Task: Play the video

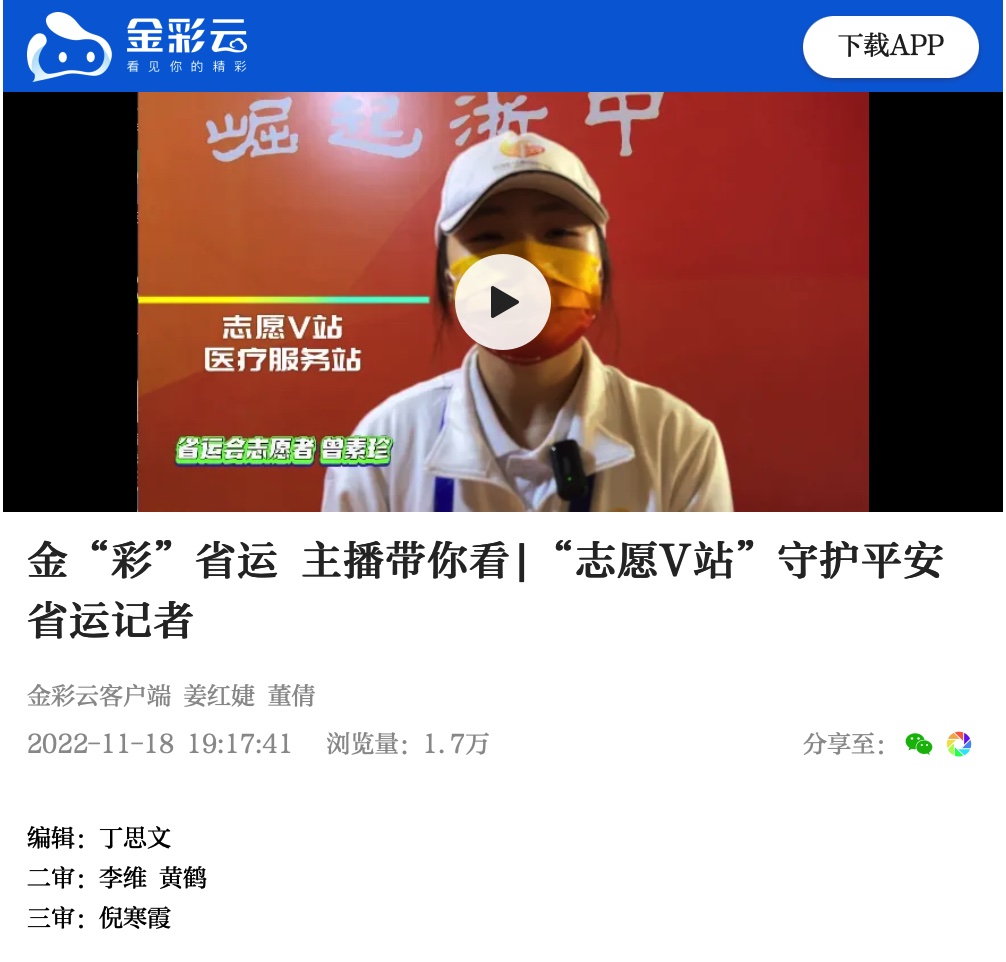Action: tap(502, 302)
